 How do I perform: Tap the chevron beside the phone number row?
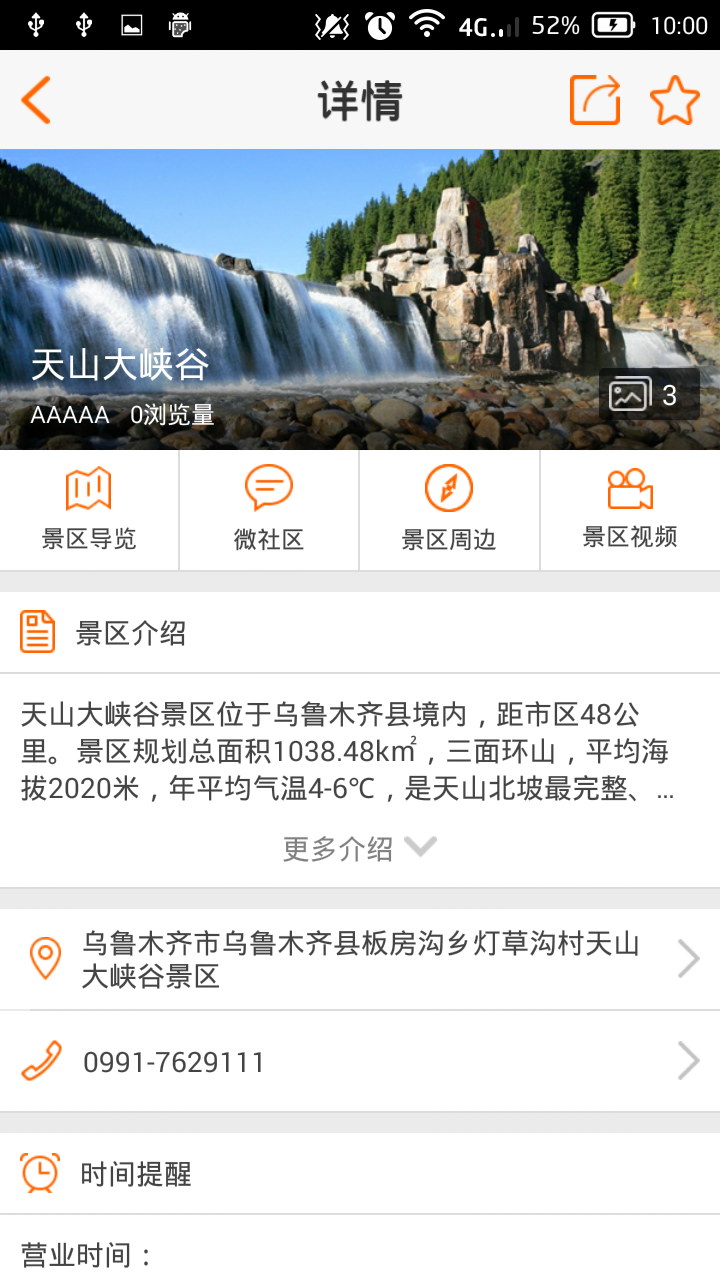[688, 1060]
